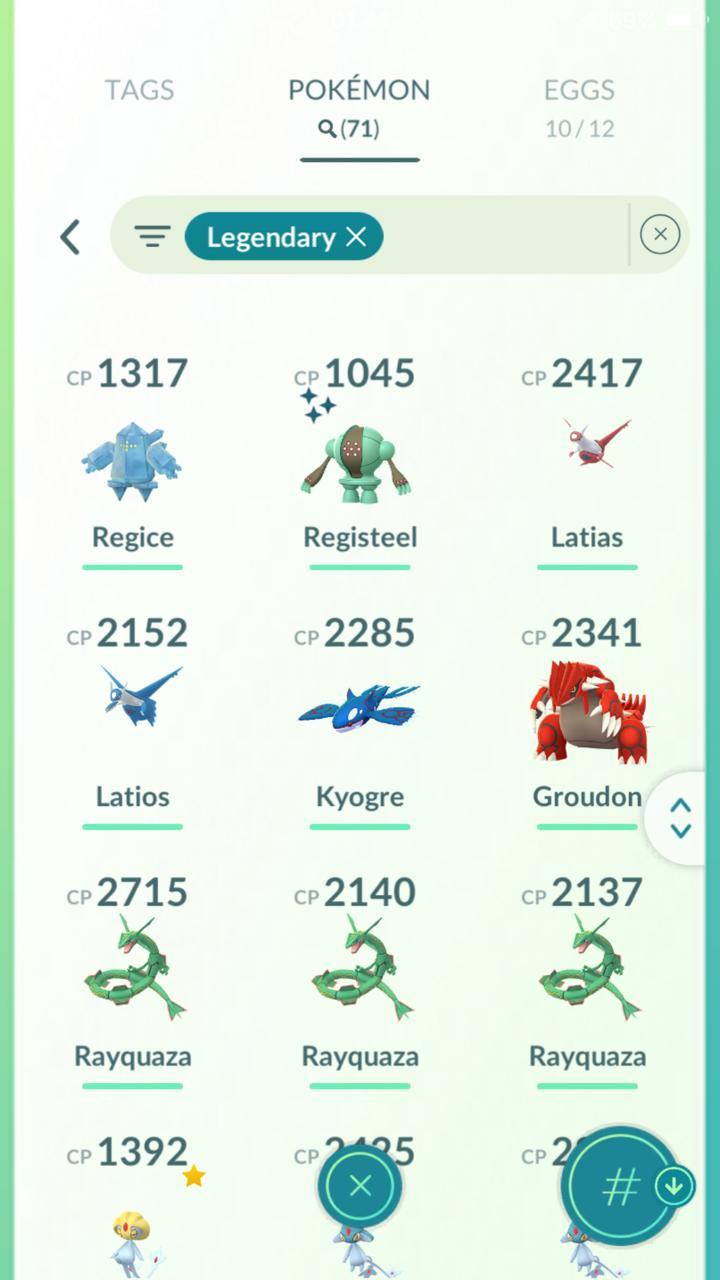Viewport: 720px width, 1280px height.
Task: Remove the Legendary filter chip
Action: [x=357, y=237]
